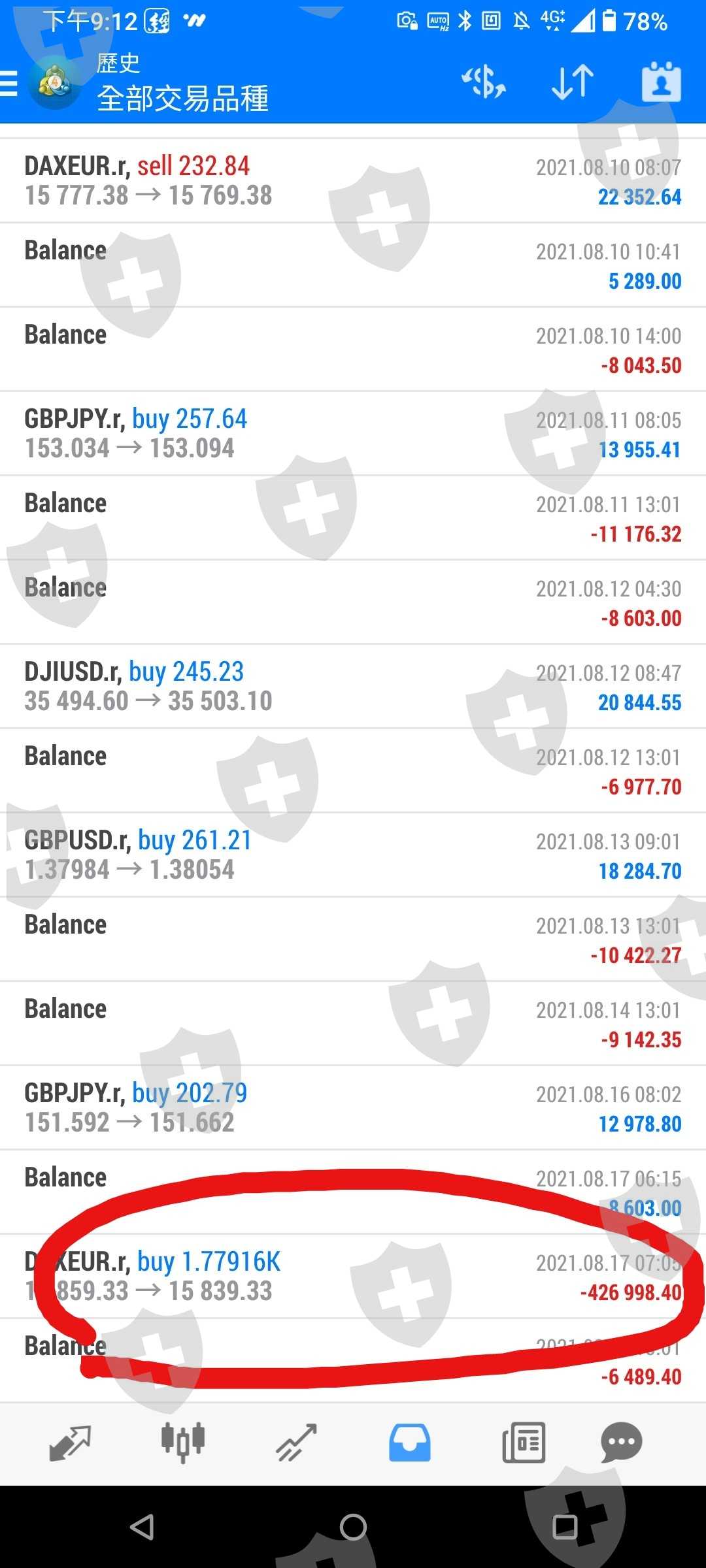Viewport: 706px width, 1568px height.
Task: Open the News tab
Action: click(x=523, y=1443)
